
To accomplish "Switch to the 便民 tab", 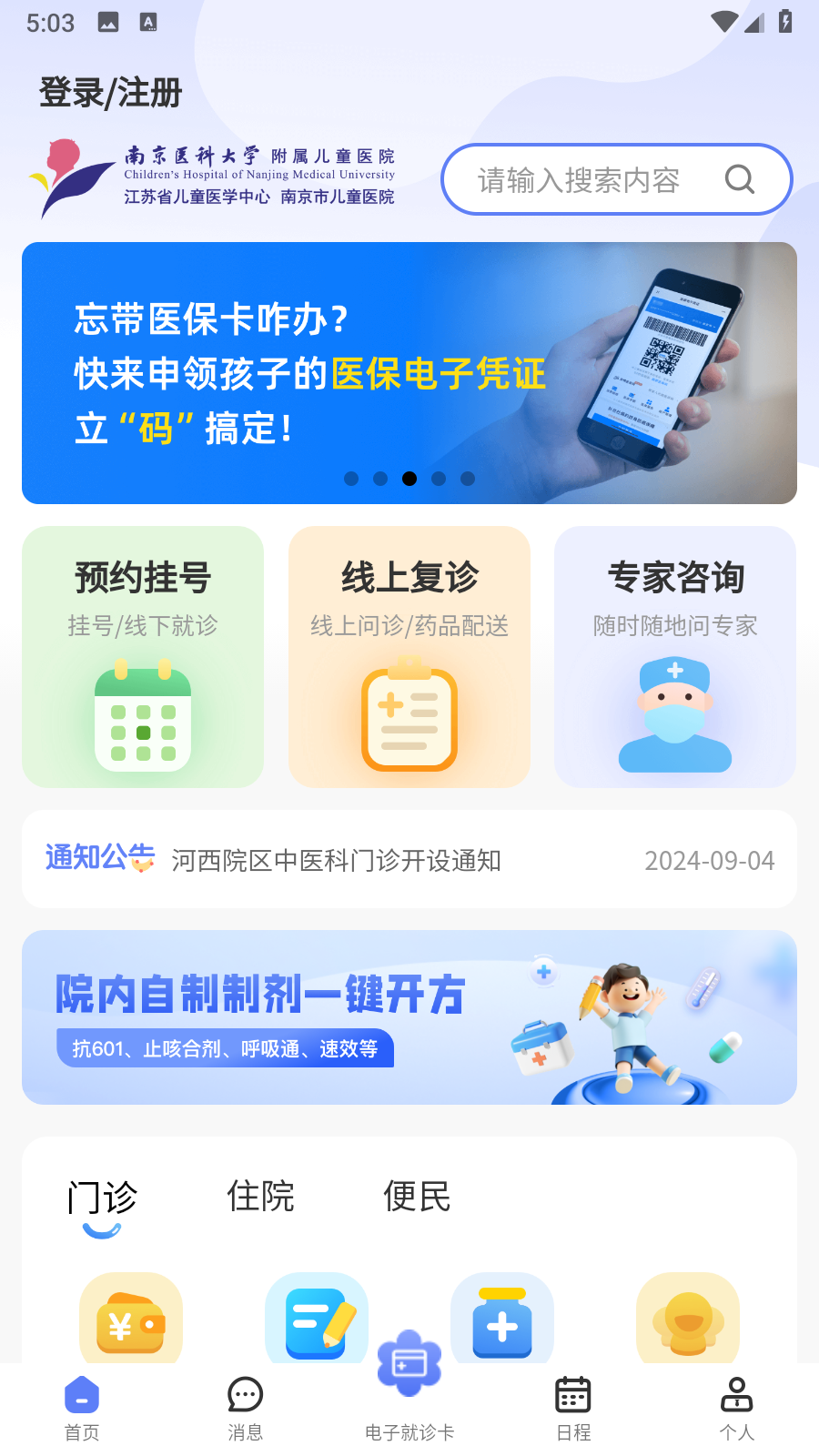I will tap(417, 1196).
